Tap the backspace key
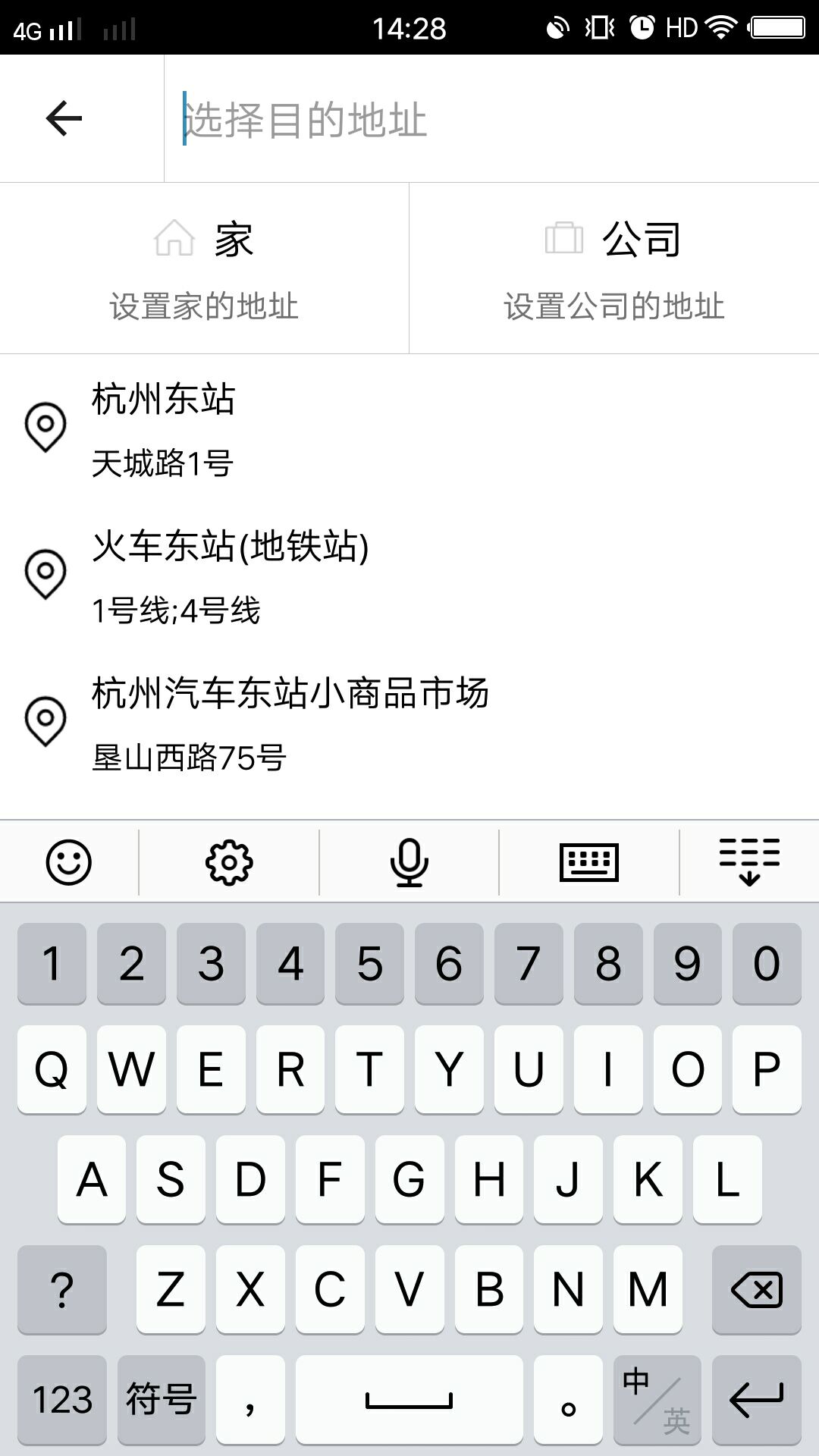 (x=756, y=1290)
